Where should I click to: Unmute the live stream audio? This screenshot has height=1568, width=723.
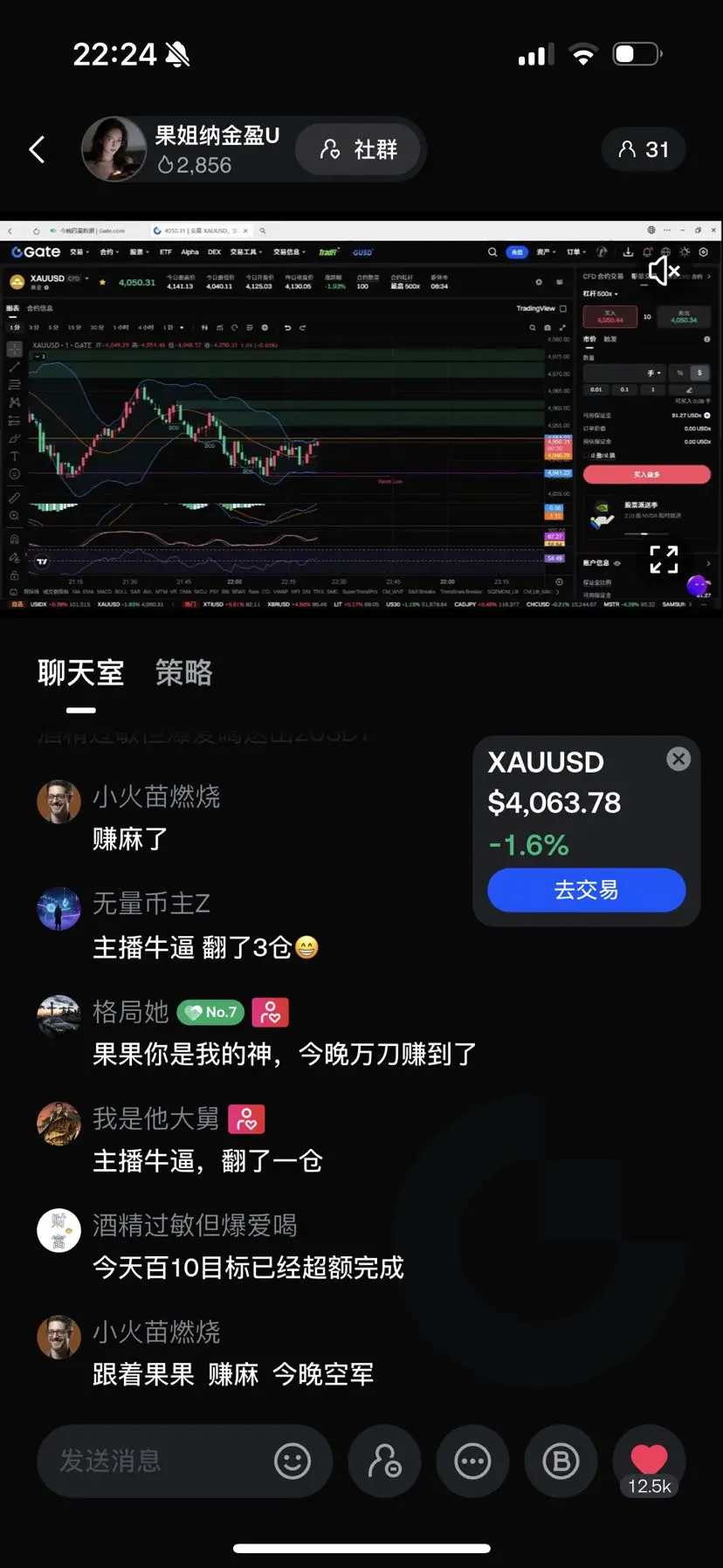click(664, 271)
